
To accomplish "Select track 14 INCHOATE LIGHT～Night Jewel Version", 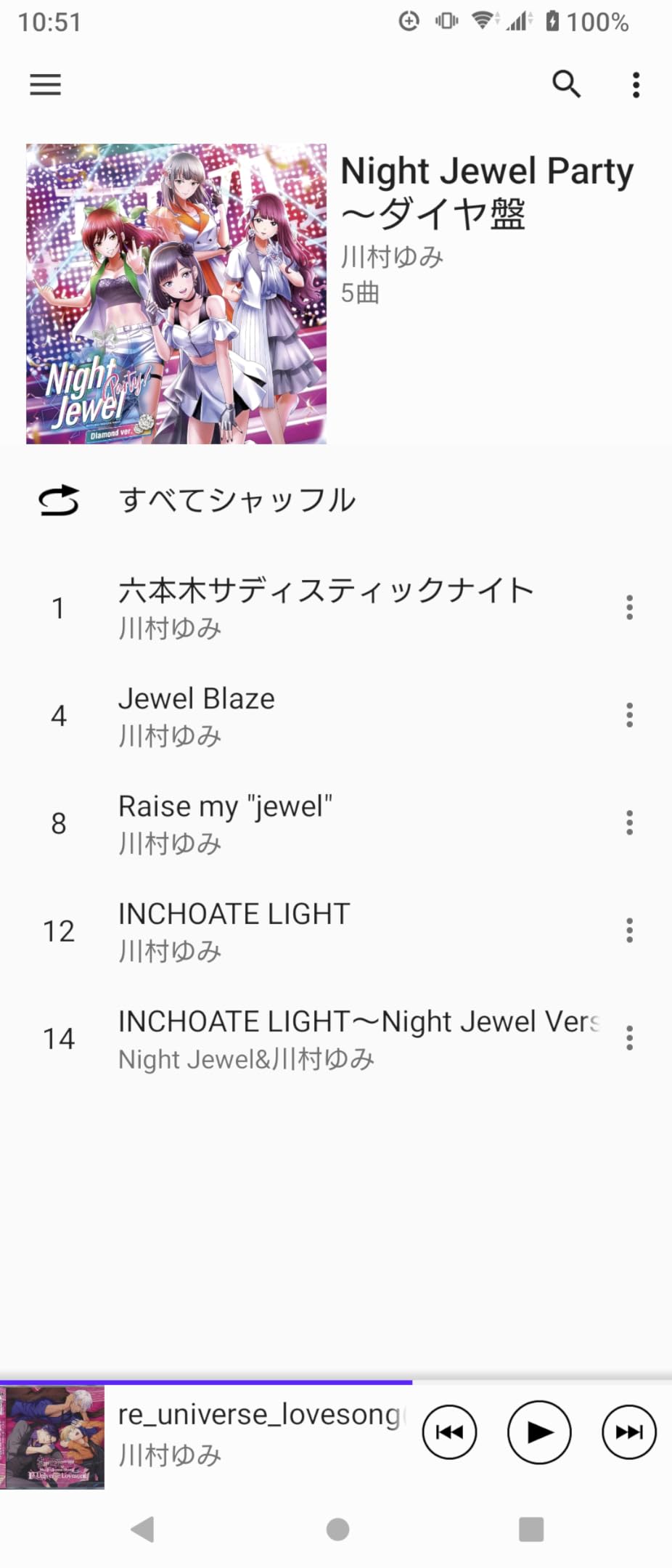I will click(x=327, y=1038).
